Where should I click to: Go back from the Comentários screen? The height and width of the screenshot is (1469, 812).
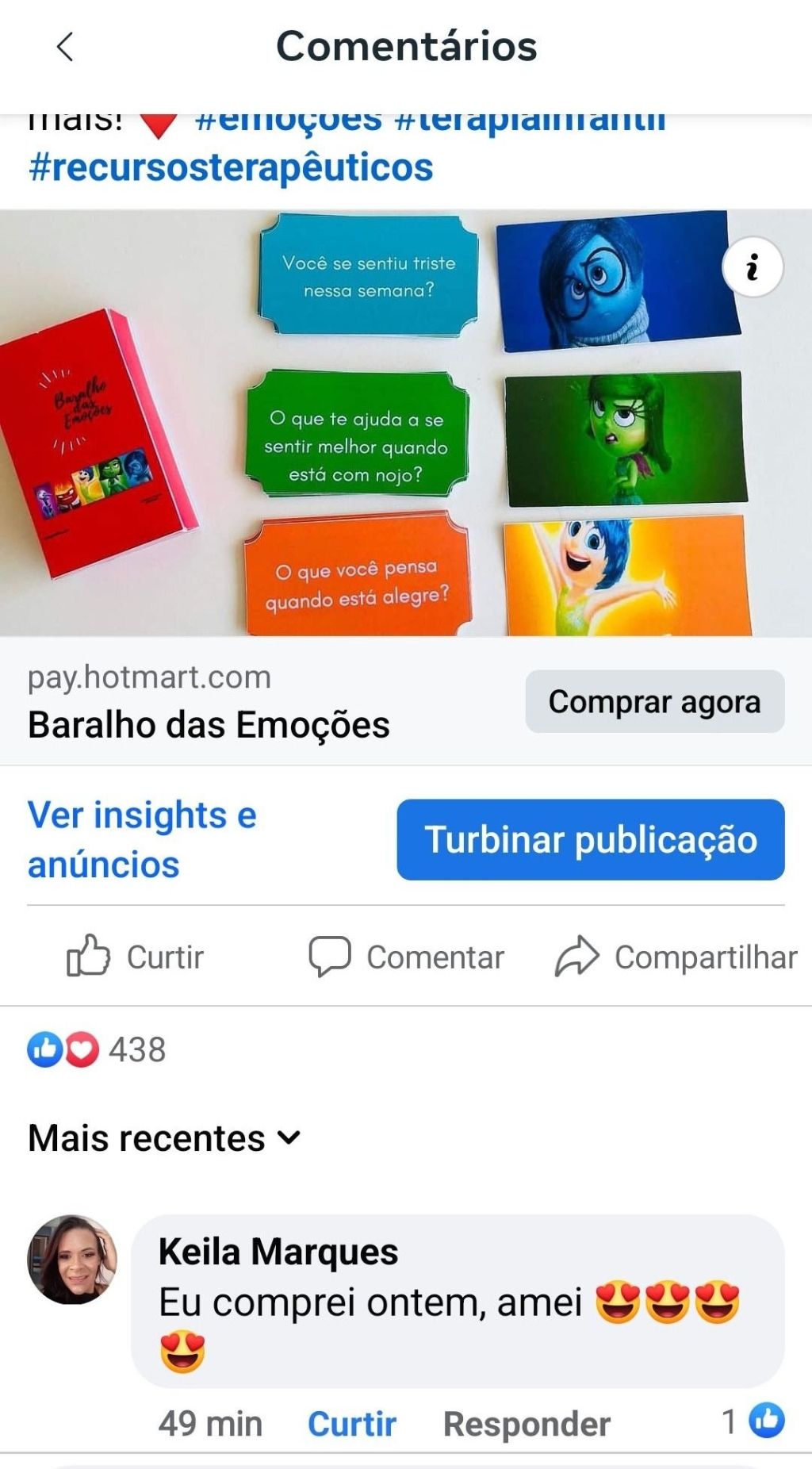click(65, 47)
